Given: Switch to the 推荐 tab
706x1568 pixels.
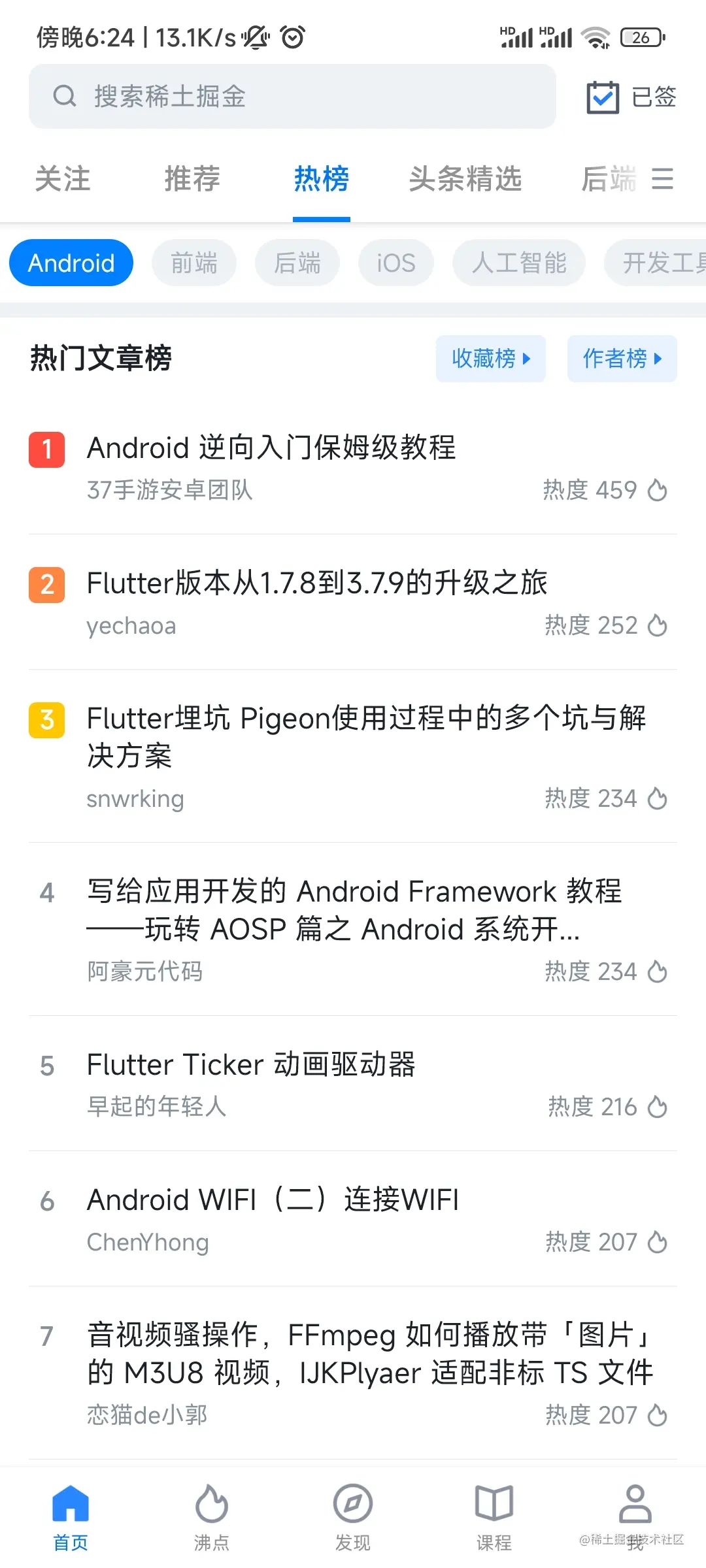Looking at the screenshot, I should pyautogui.click(x=192, y=179).
